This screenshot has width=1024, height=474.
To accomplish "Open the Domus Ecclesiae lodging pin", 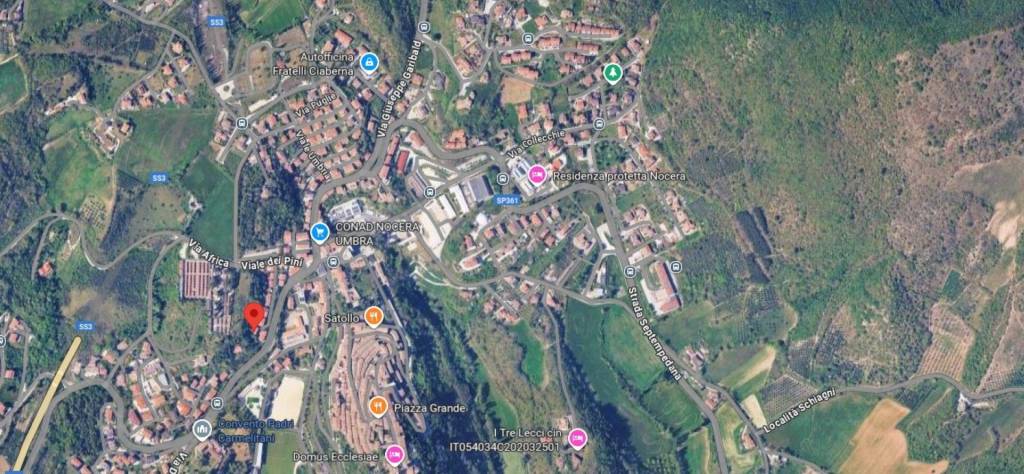I will 394,454.
